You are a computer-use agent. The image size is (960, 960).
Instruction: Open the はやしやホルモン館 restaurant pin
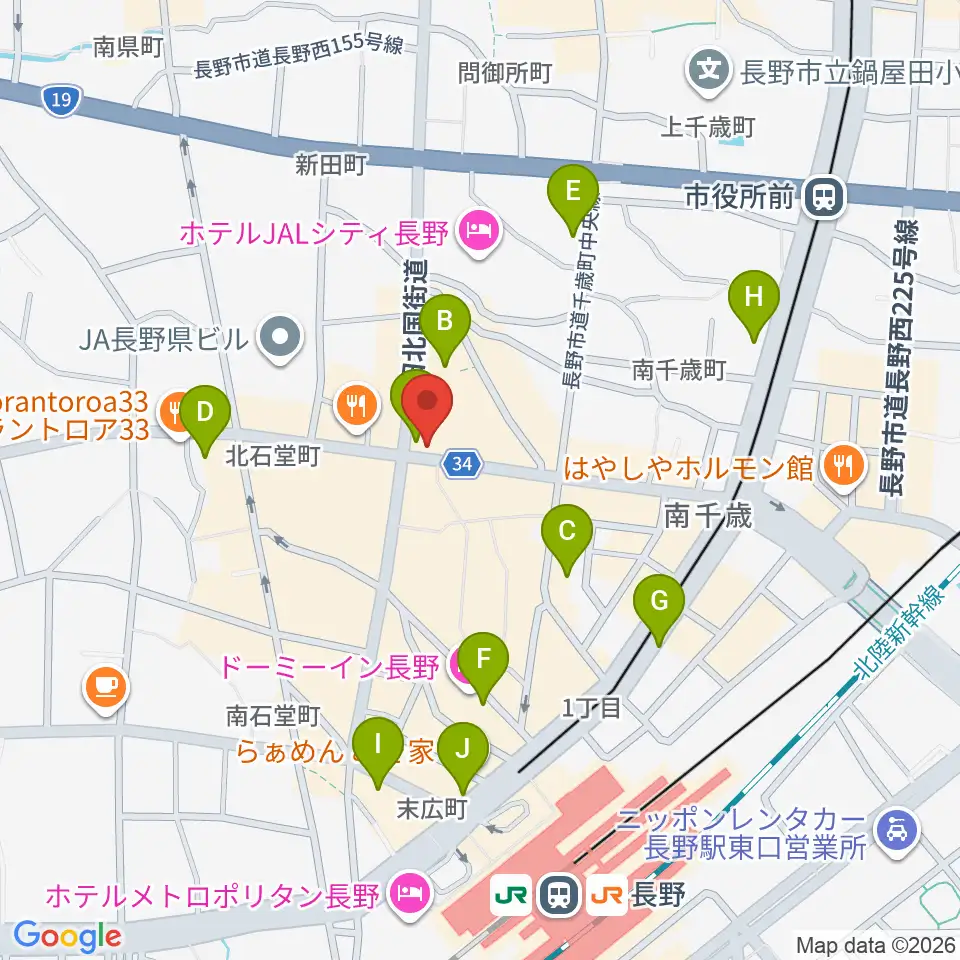click(x=844, y=468)
